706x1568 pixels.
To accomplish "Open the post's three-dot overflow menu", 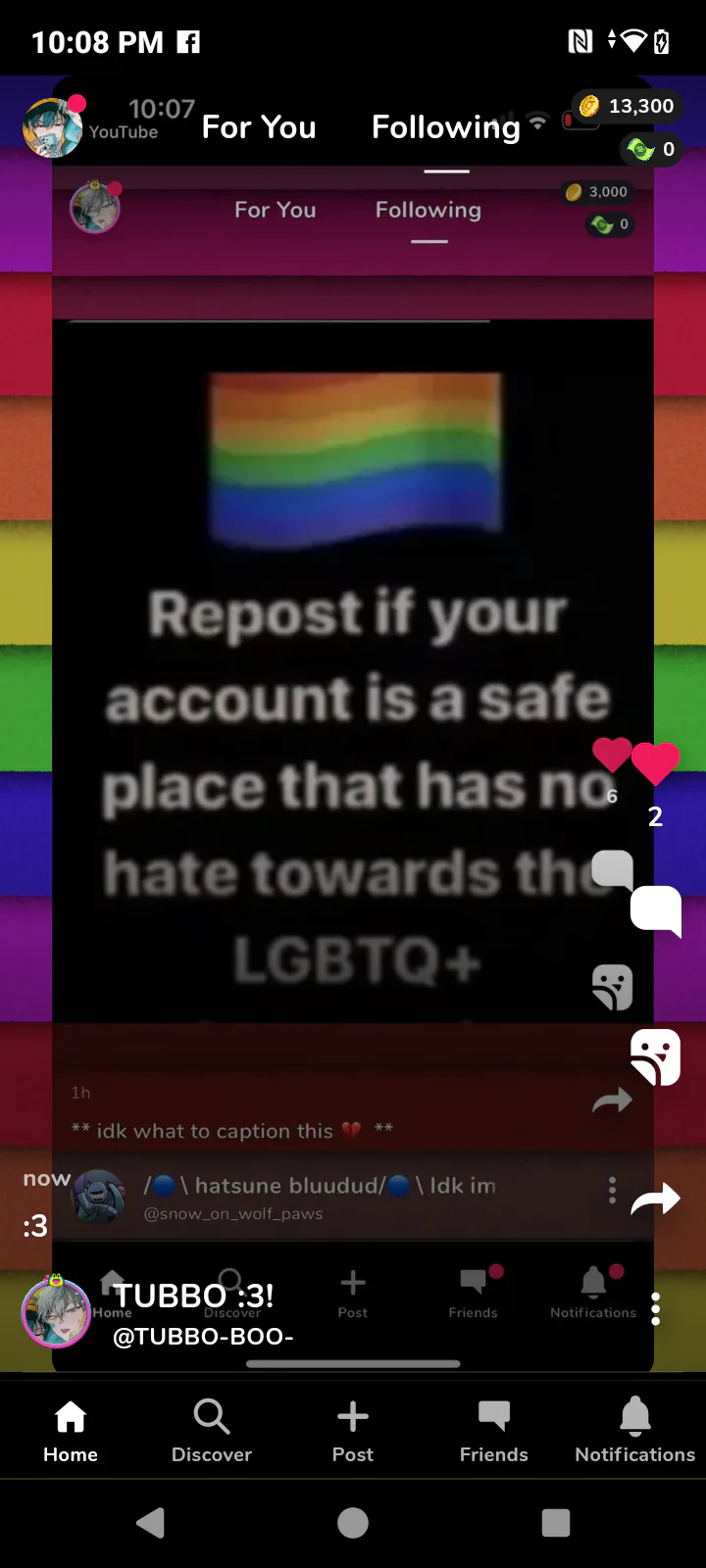I will coord(656,1309).
